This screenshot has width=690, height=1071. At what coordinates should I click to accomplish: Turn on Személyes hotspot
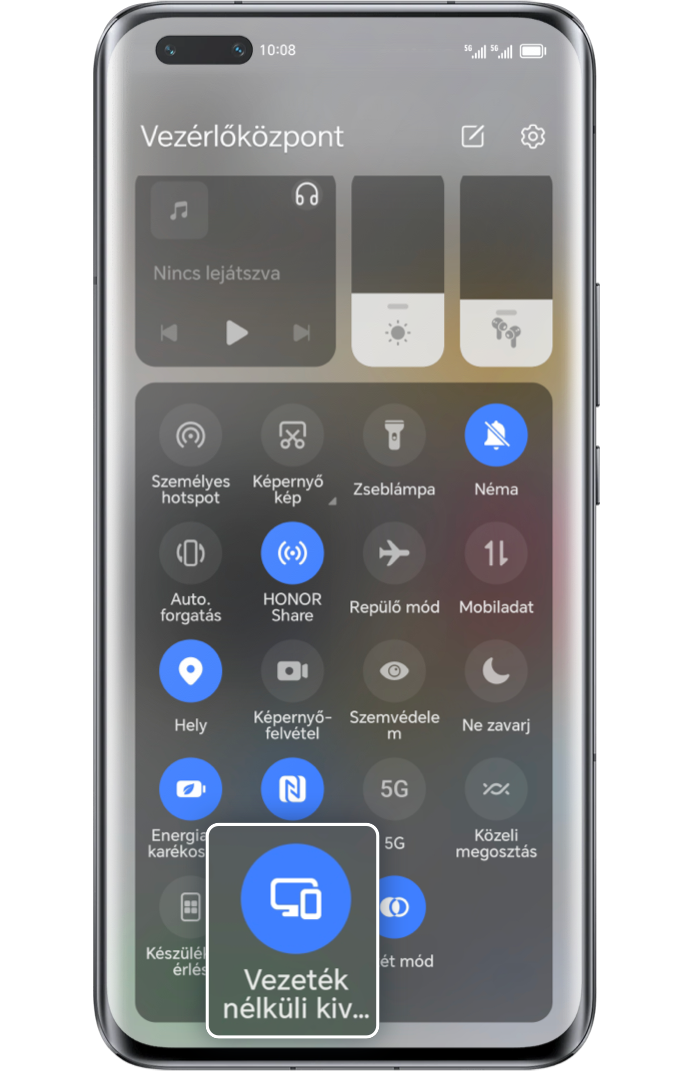tap(190, 435)
